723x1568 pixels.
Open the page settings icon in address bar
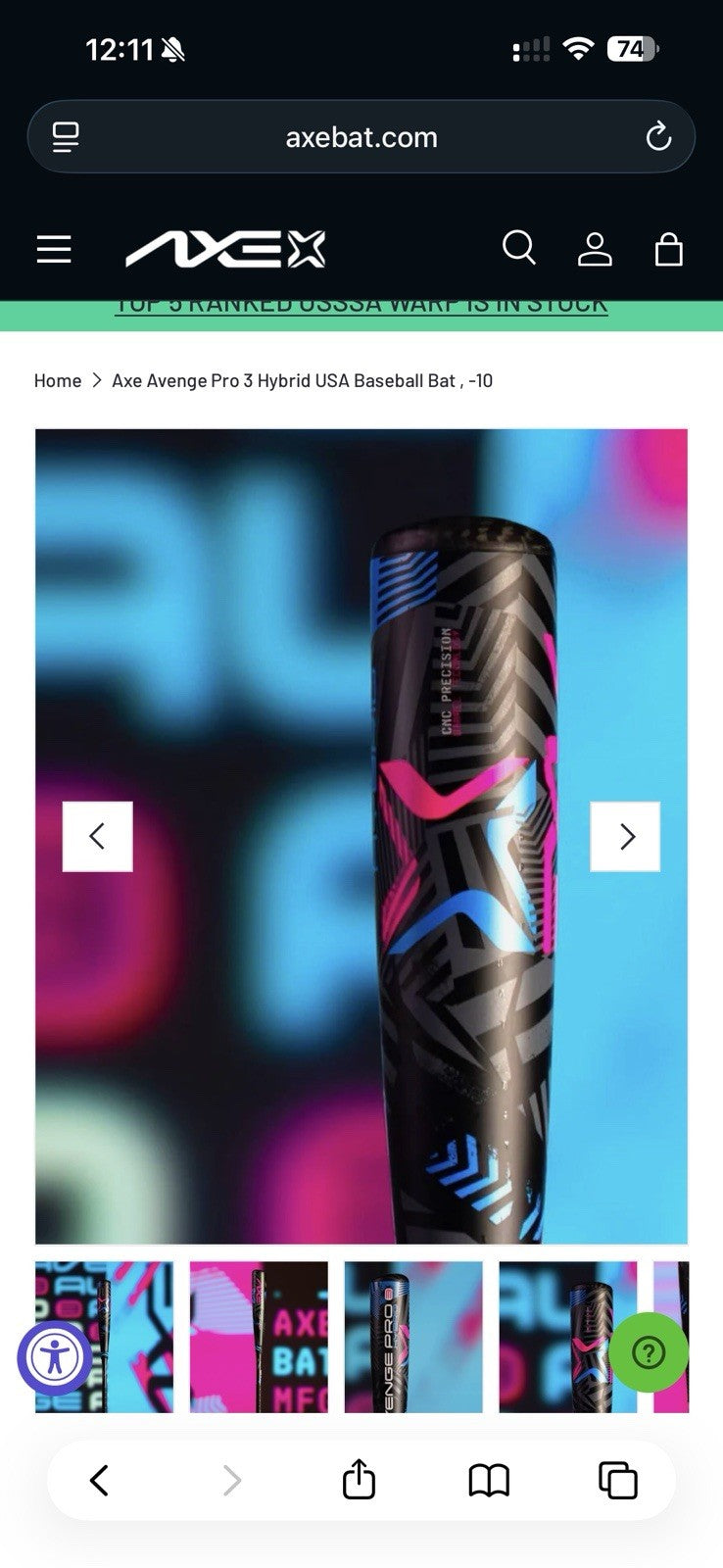(66, 137)
